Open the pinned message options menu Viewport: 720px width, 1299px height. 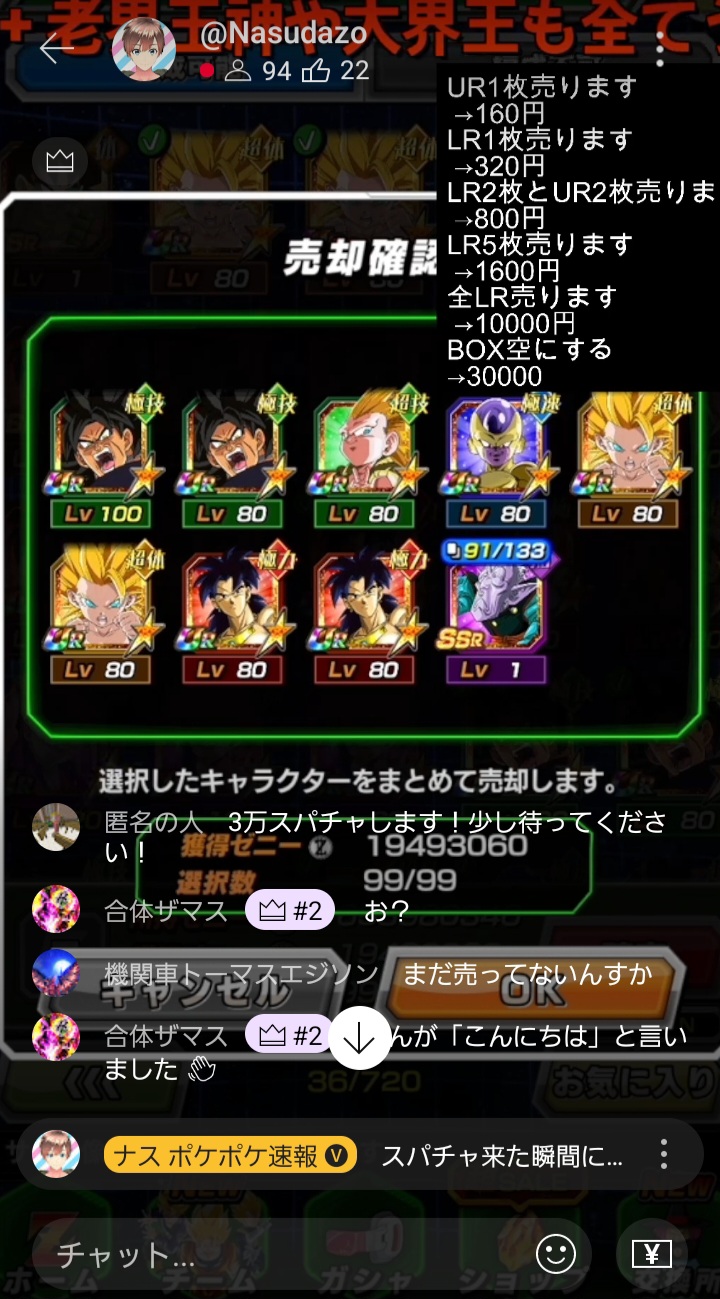(x=663, y=1155)
